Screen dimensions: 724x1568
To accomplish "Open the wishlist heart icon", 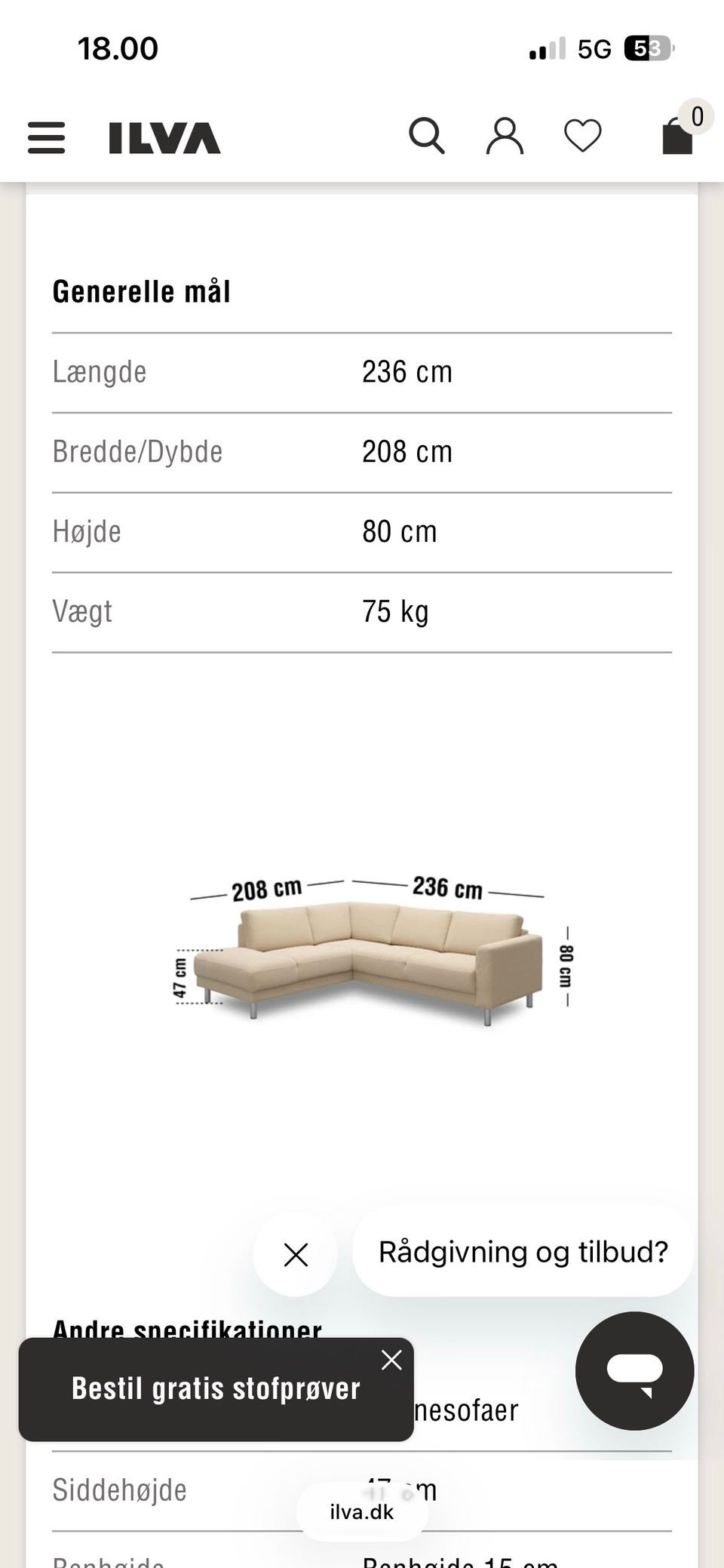I will (x=581, y=135).
